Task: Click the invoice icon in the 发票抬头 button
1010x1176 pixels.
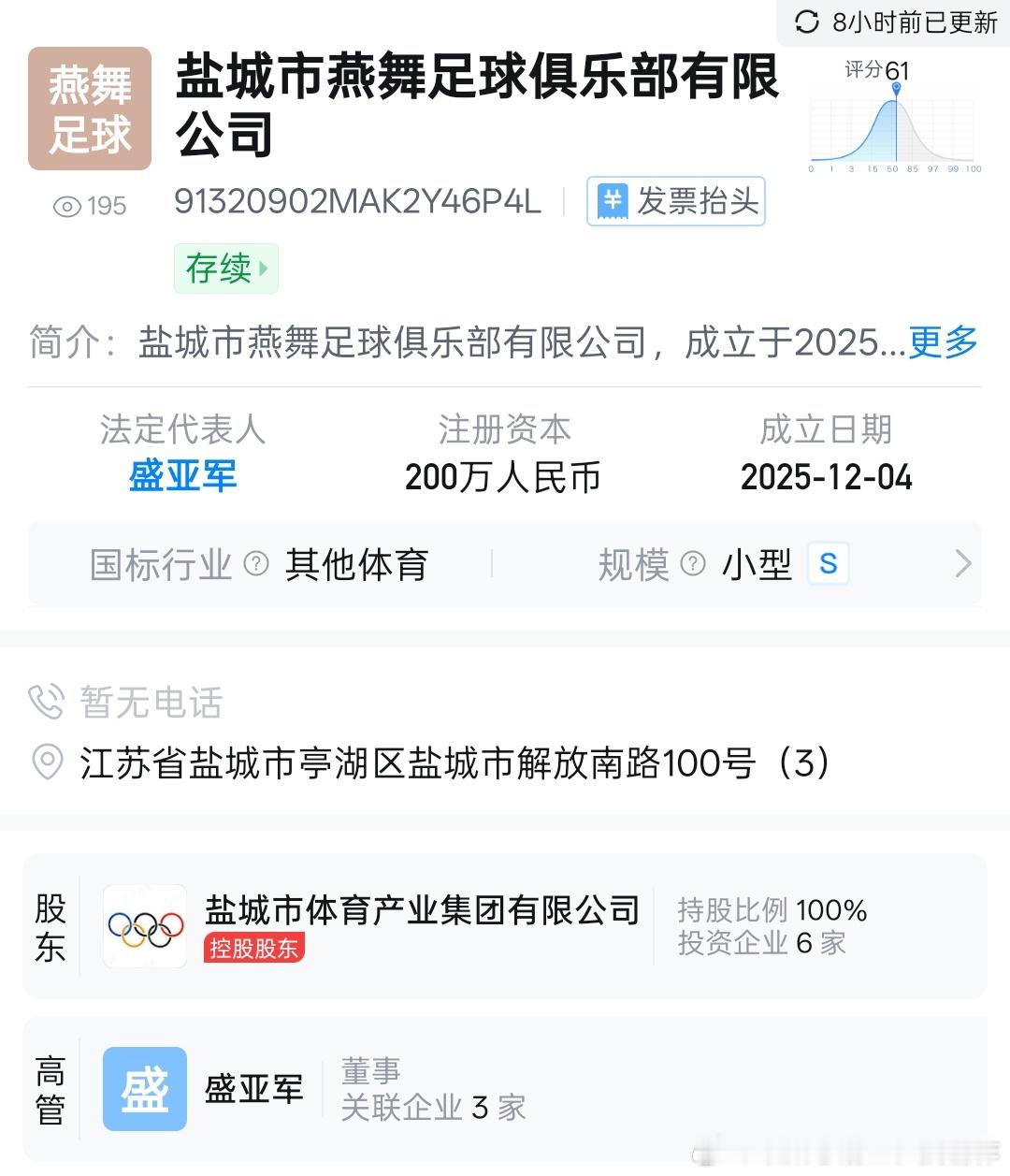Action: click(x=613, y=200)
